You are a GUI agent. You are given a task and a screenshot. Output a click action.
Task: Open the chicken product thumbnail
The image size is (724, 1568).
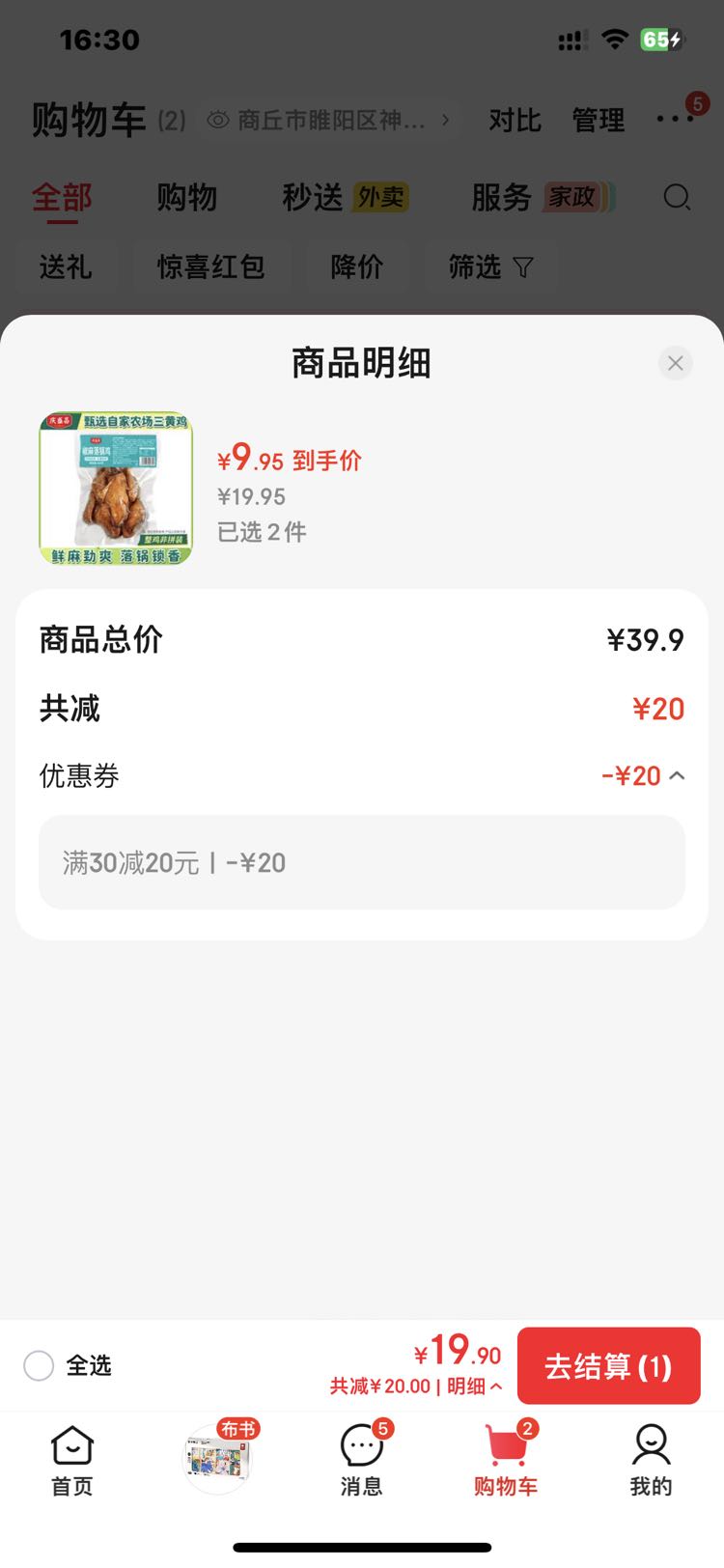point(116,489)
